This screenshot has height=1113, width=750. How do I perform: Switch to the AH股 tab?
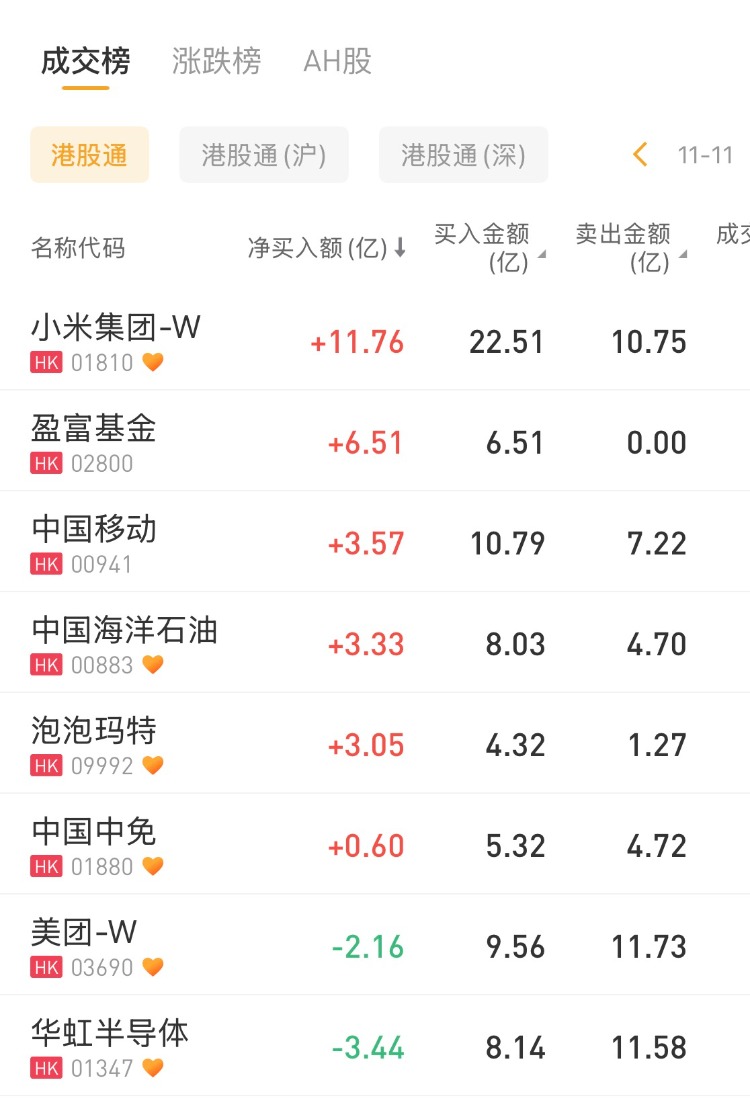(x=337, y=61)
